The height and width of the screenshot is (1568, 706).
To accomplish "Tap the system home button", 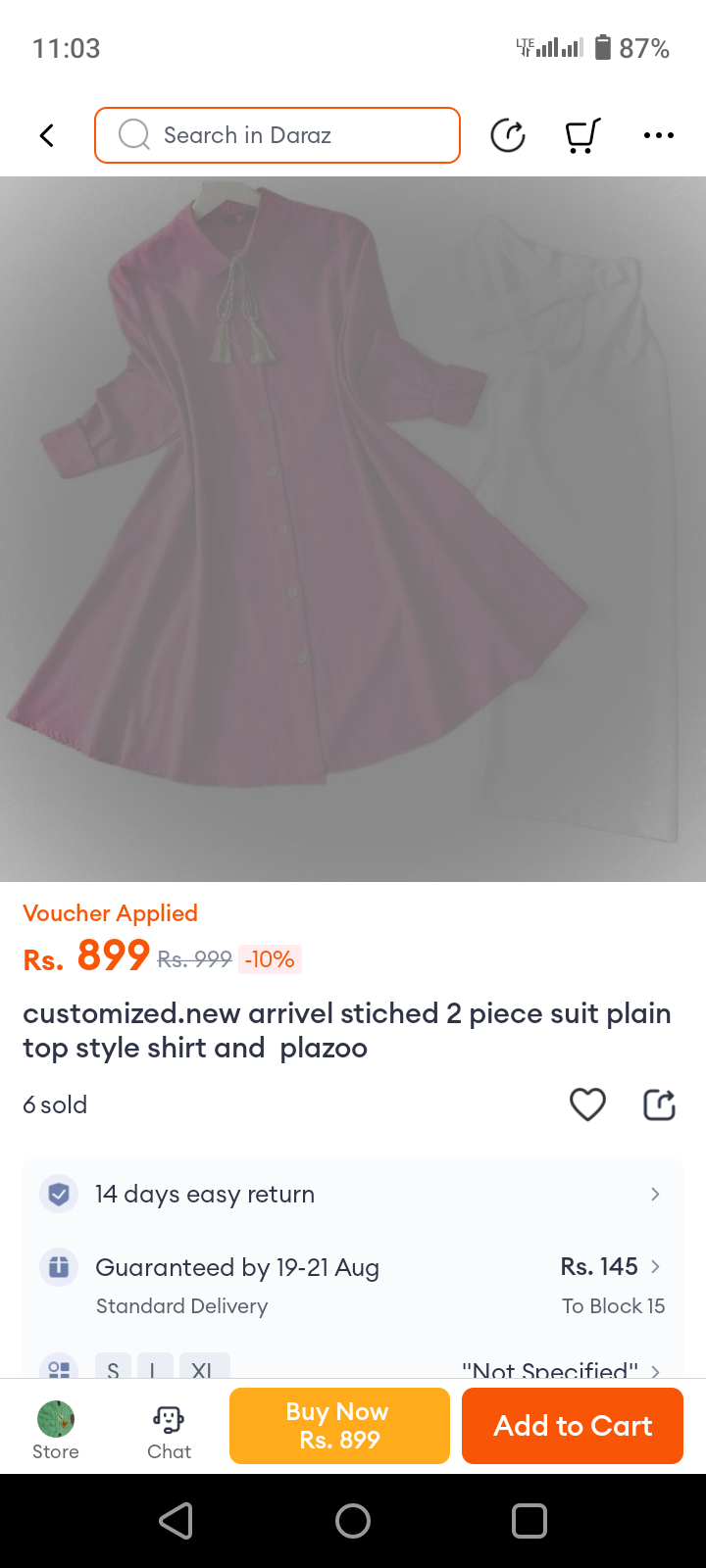I will pos(353,1521).
